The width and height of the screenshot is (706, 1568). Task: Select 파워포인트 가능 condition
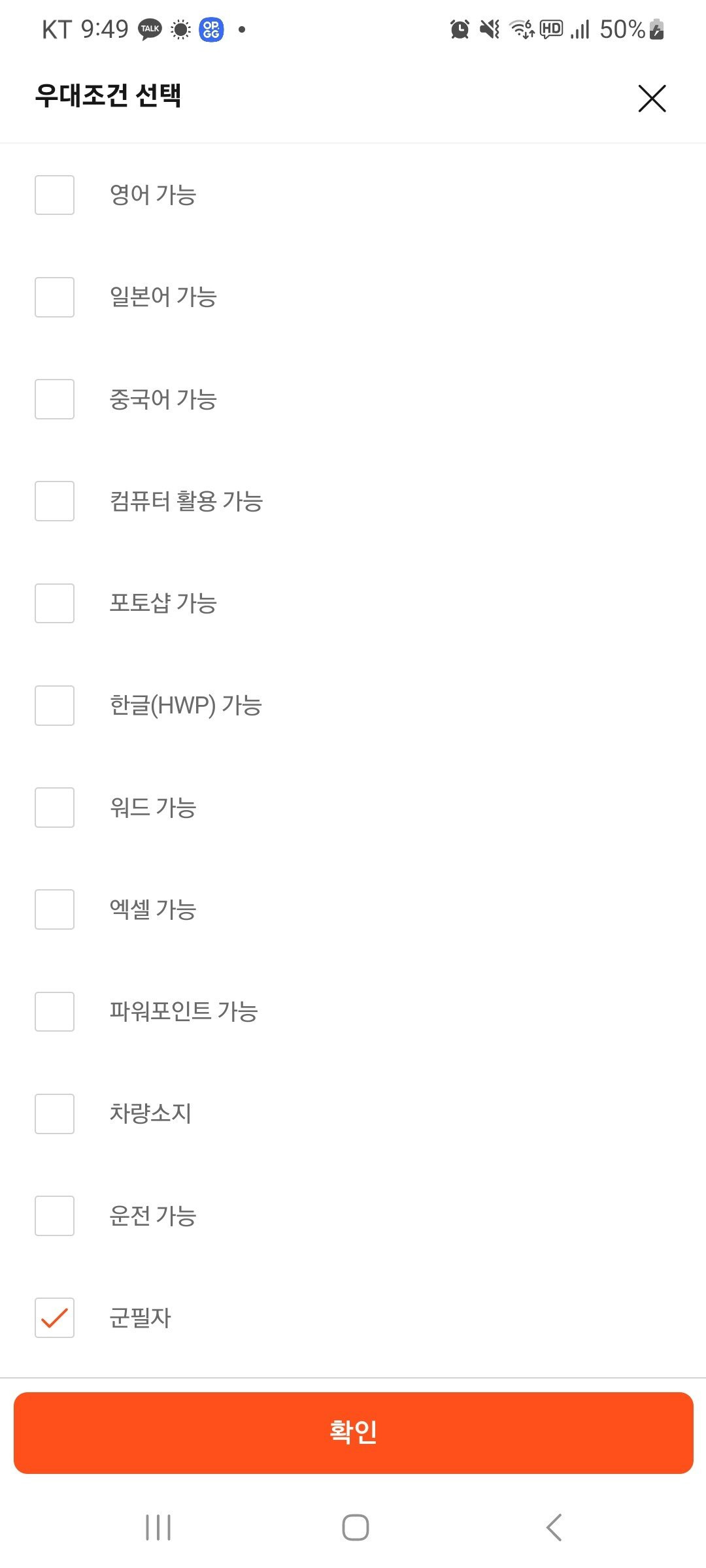pos(54,1011)
